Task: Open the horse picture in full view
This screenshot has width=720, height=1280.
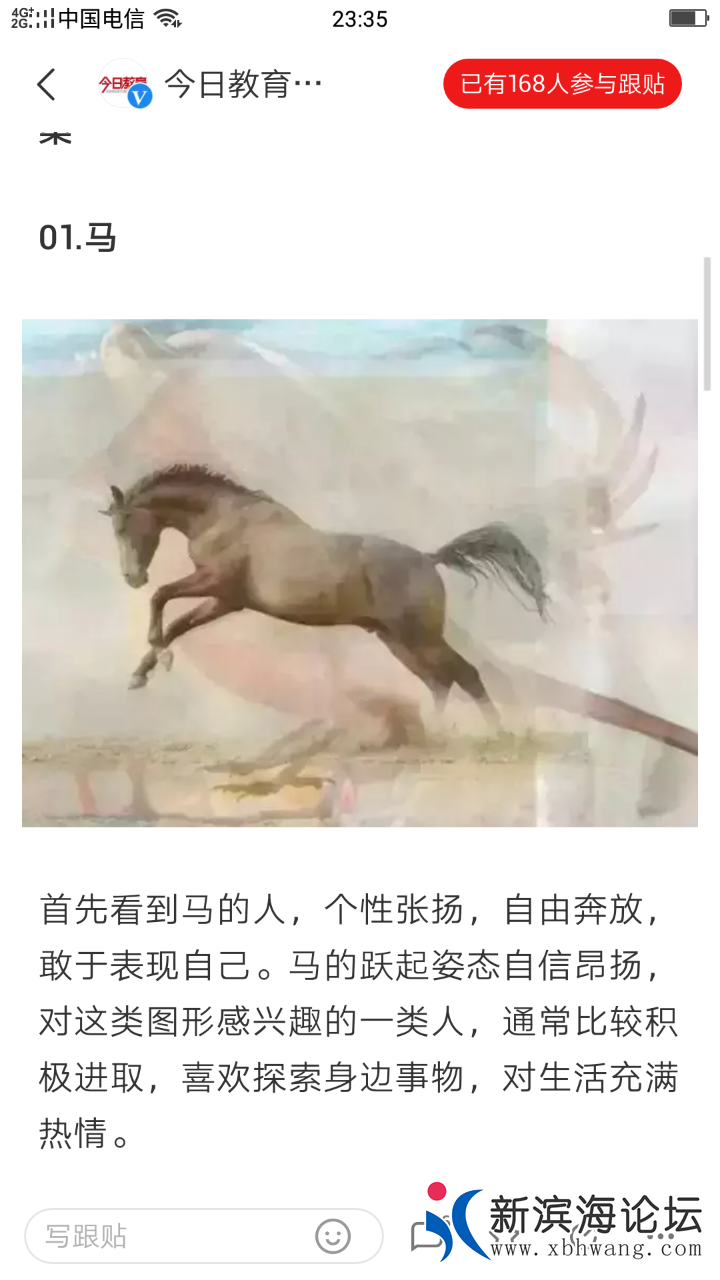Action: [360, 573]
